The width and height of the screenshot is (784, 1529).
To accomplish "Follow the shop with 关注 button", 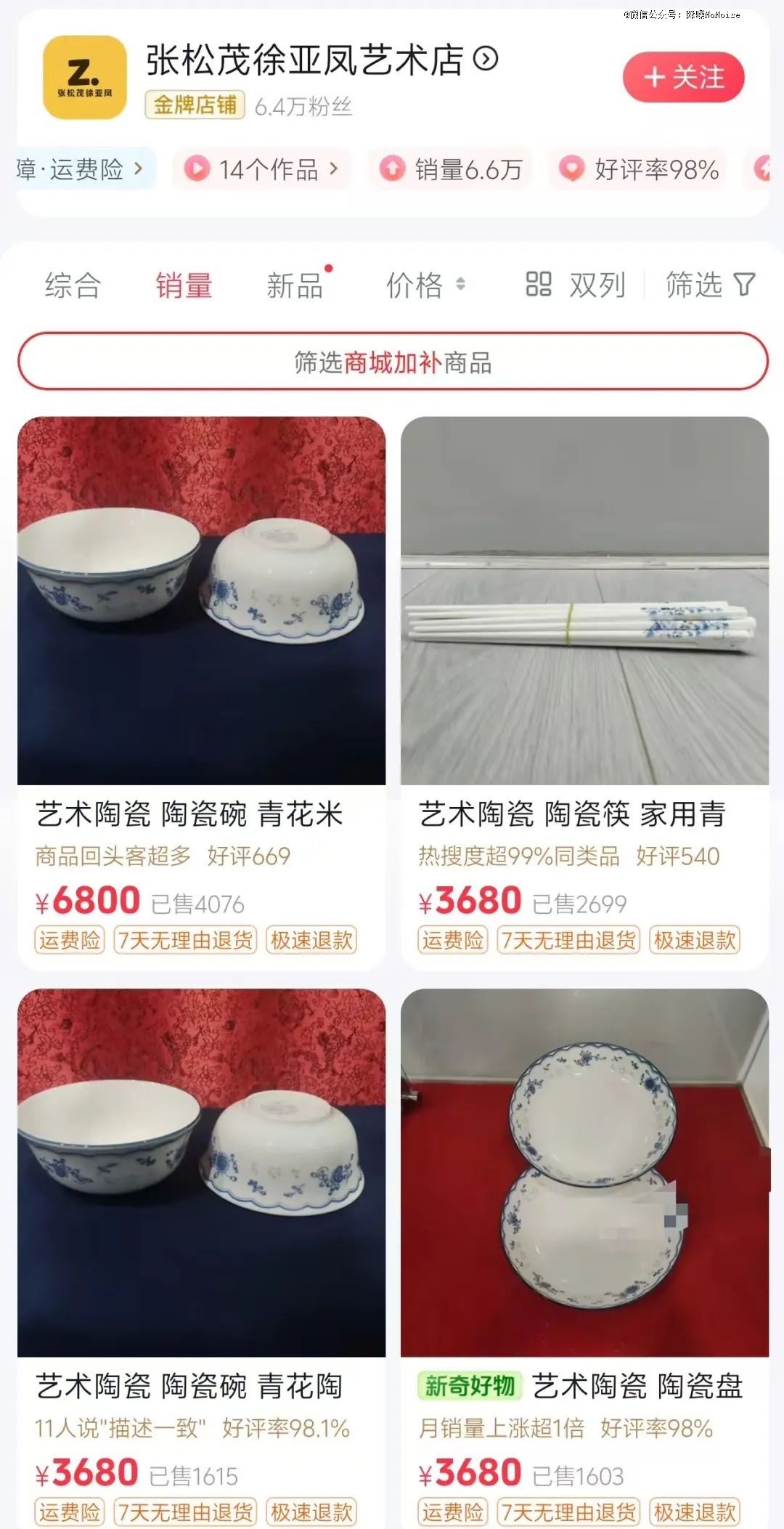I will [x=683, y=77].
